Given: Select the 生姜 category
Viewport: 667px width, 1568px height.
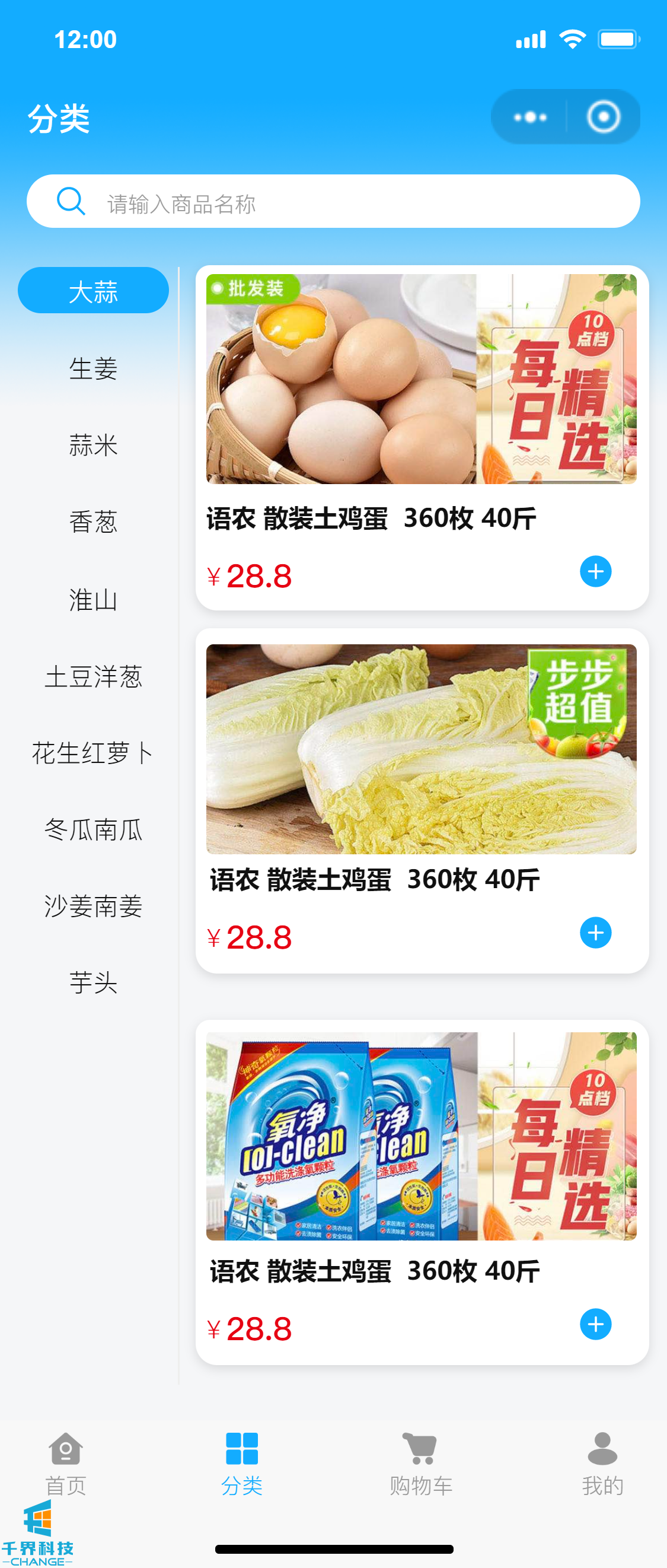Looking at the screenshot, I should click(93, 369).
